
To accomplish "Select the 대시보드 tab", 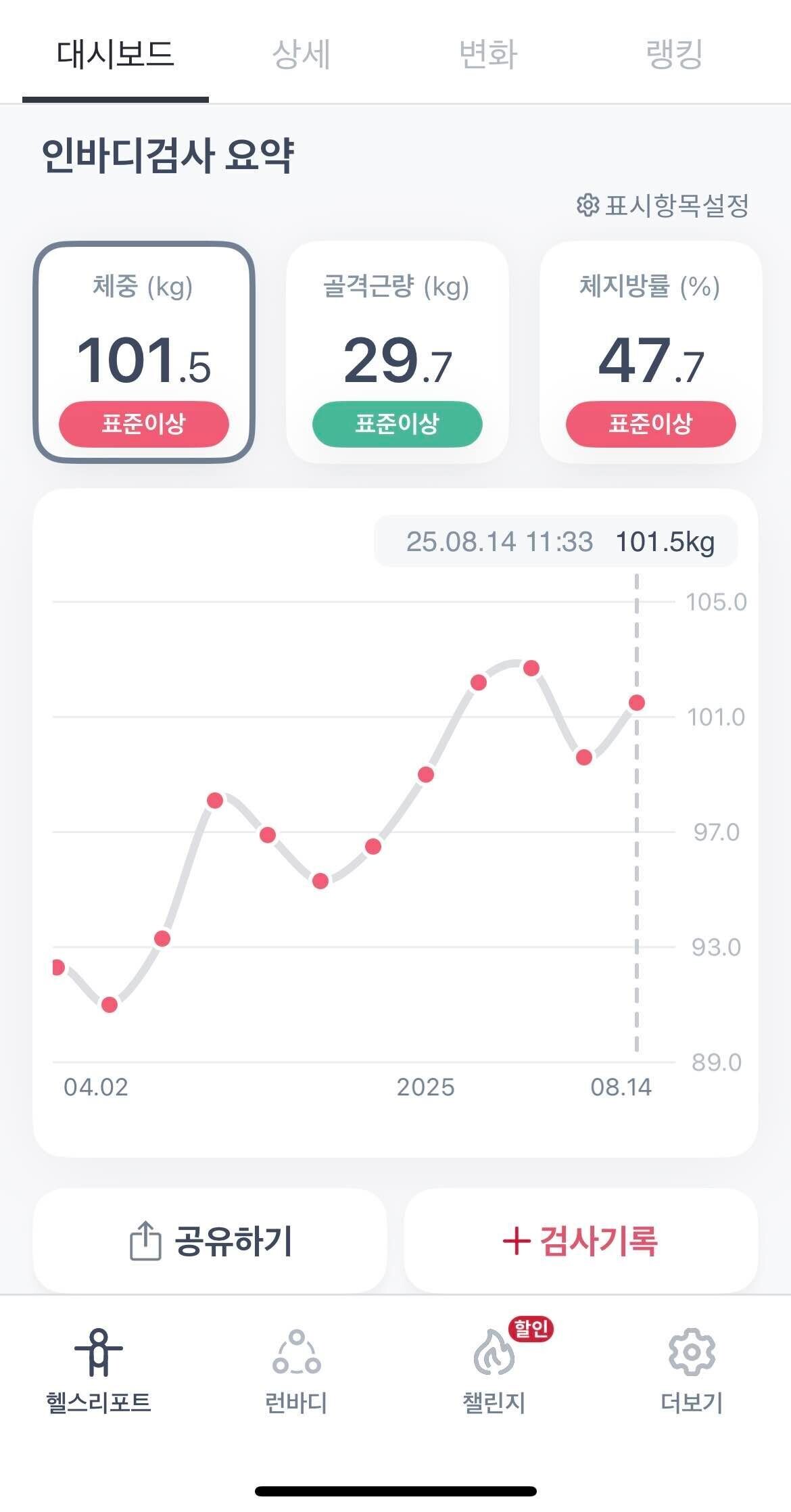I will (x=116, y=54).
